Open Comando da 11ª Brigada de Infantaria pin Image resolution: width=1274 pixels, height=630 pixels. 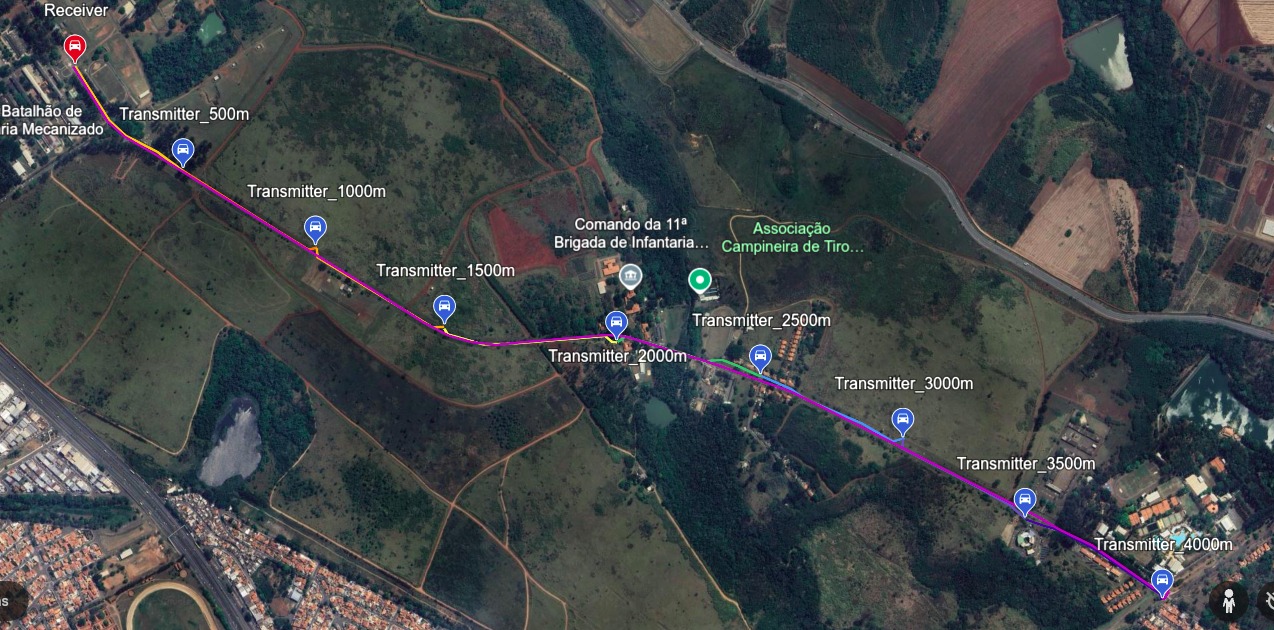630,276
